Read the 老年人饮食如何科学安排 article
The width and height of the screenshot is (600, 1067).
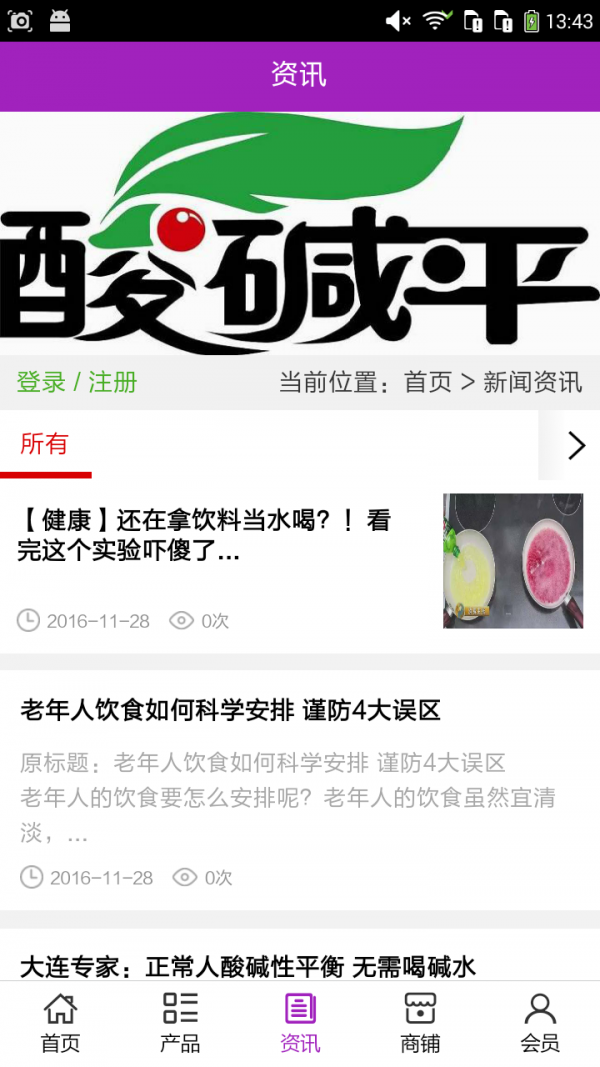230,711
